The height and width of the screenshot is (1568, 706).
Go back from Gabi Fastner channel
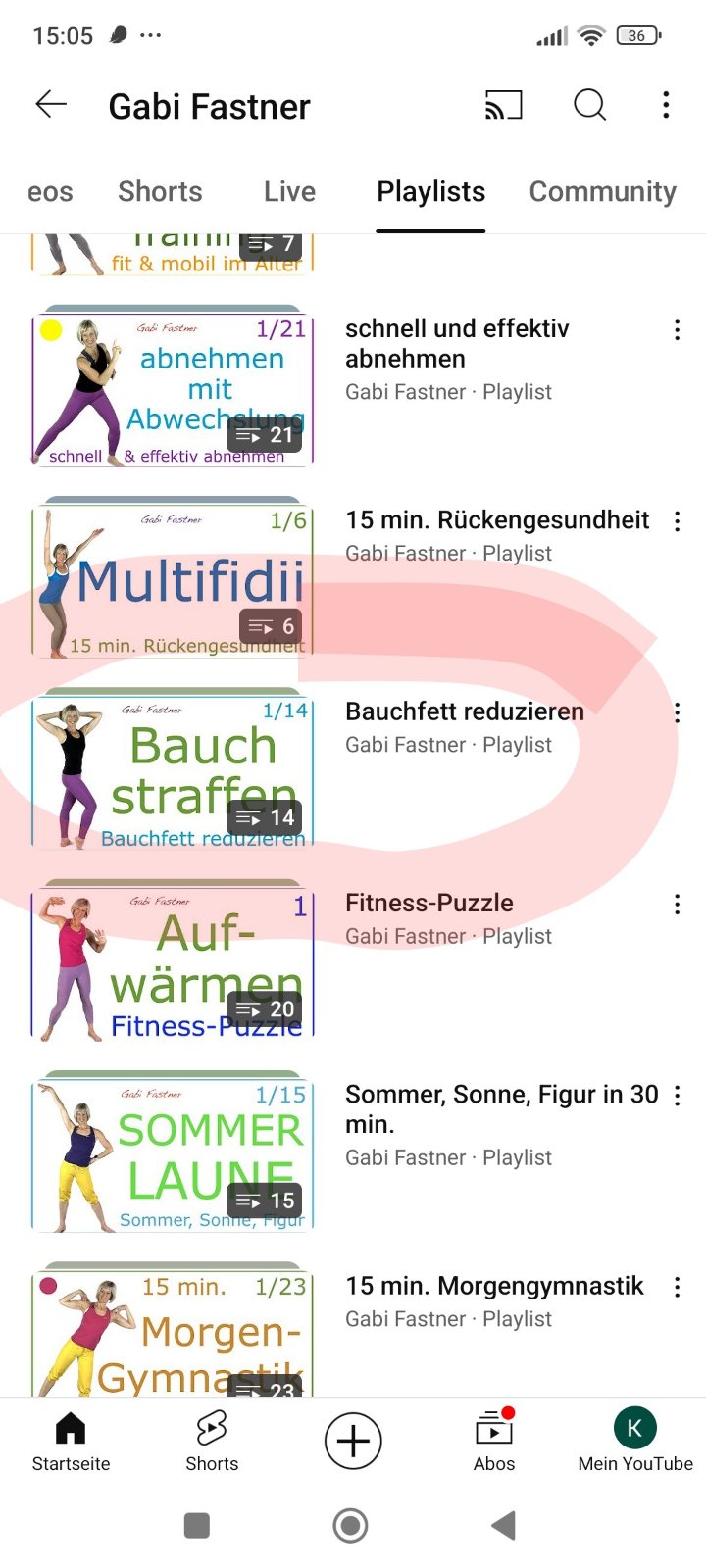click(51, 104)
